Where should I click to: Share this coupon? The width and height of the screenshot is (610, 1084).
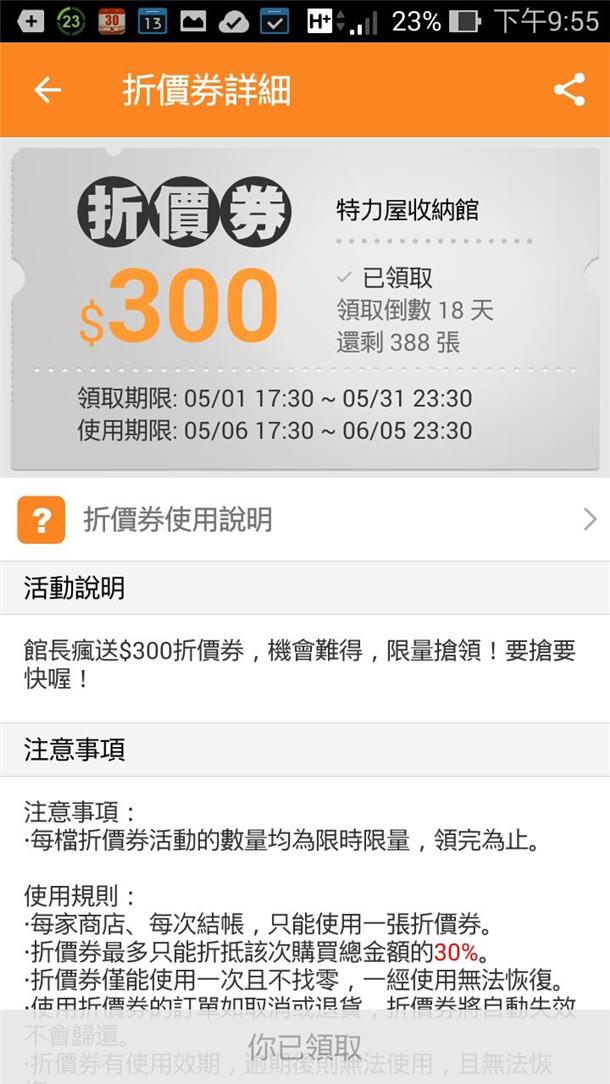[x=569, y=90]
